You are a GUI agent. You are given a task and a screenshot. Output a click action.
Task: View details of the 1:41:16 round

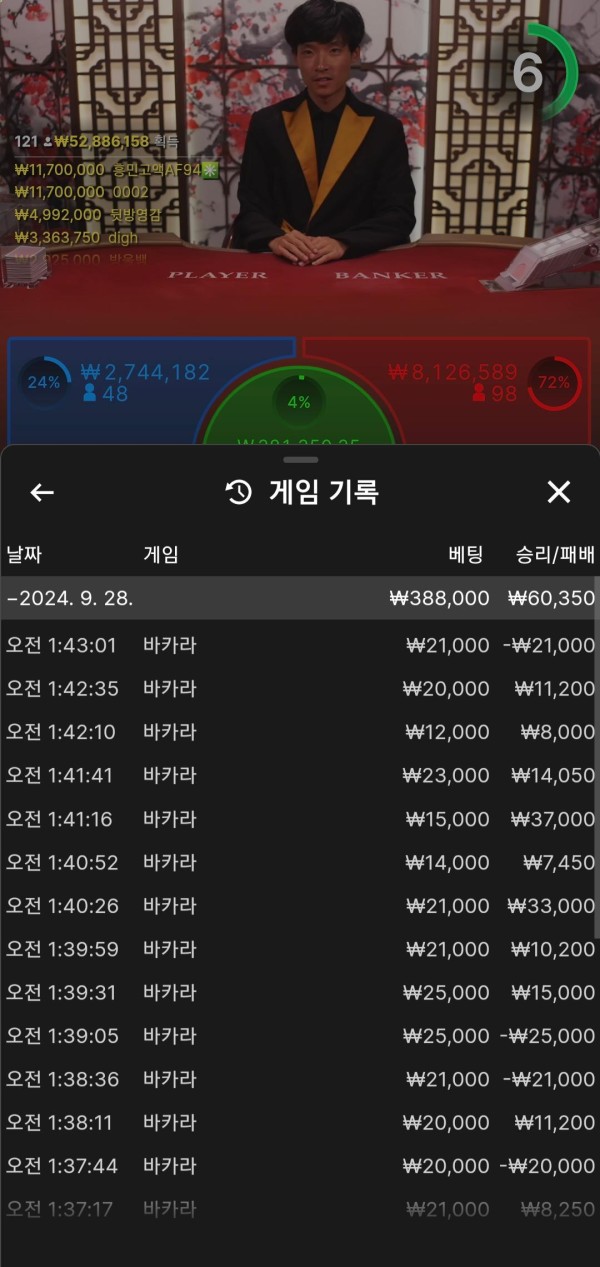coord(298,819)
